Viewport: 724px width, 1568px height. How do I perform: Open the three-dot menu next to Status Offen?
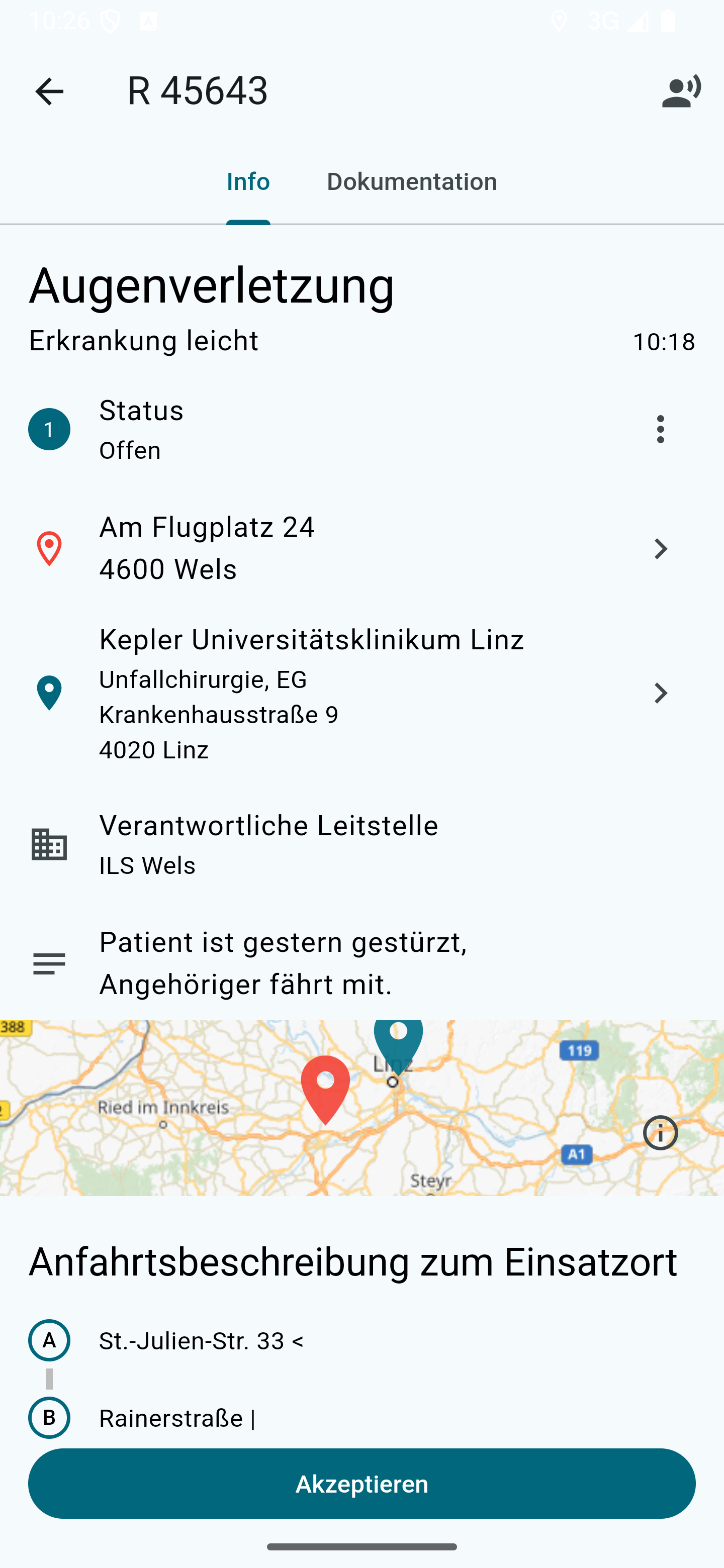click(661, 429)
